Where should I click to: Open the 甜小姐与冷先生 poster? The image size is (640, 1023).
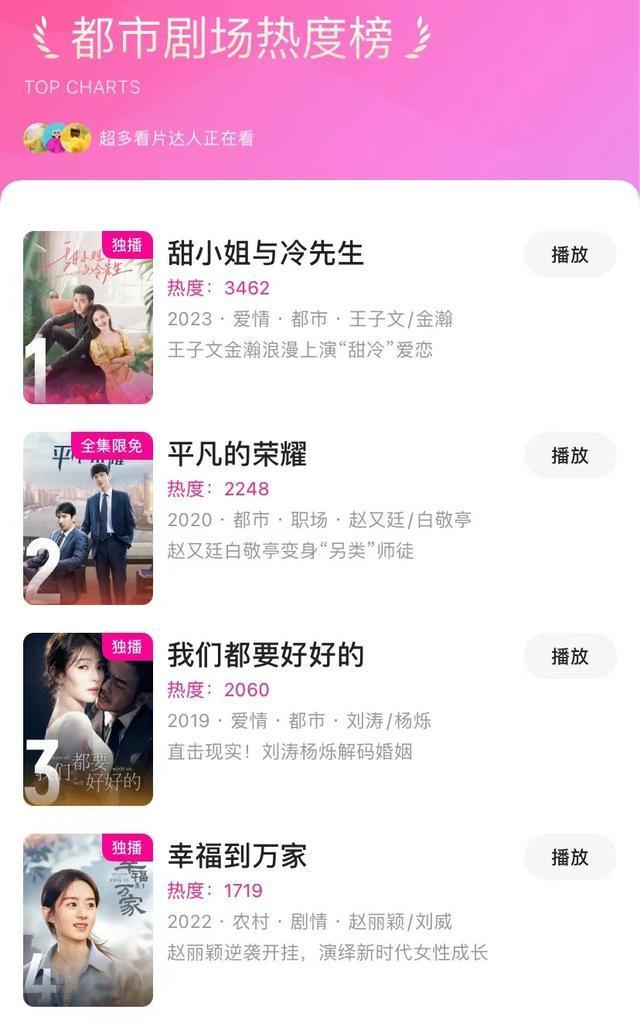(x=88, y=318)
